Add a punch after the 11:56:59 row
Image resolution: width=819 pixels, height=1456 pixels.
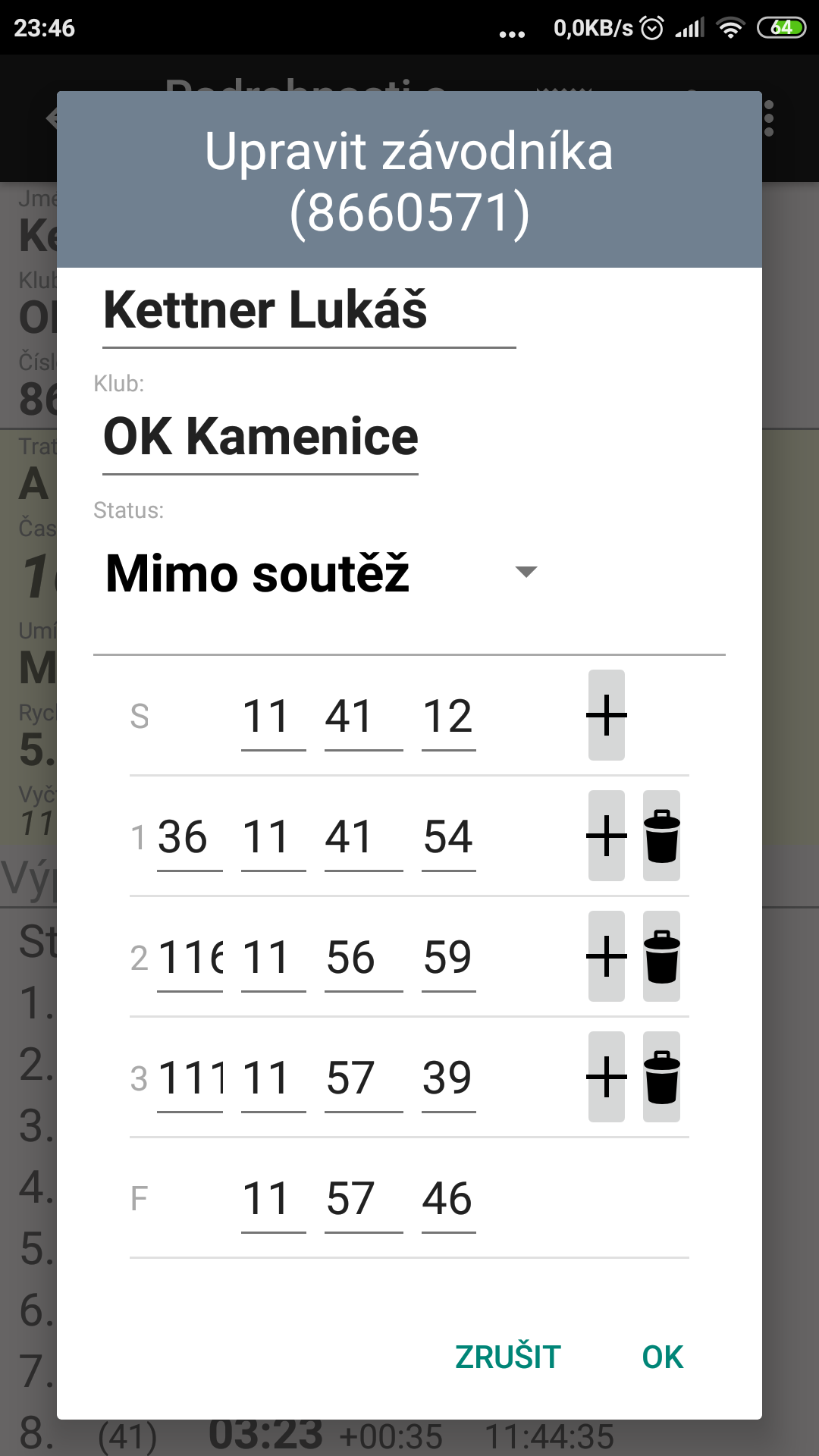pos(606,956)
